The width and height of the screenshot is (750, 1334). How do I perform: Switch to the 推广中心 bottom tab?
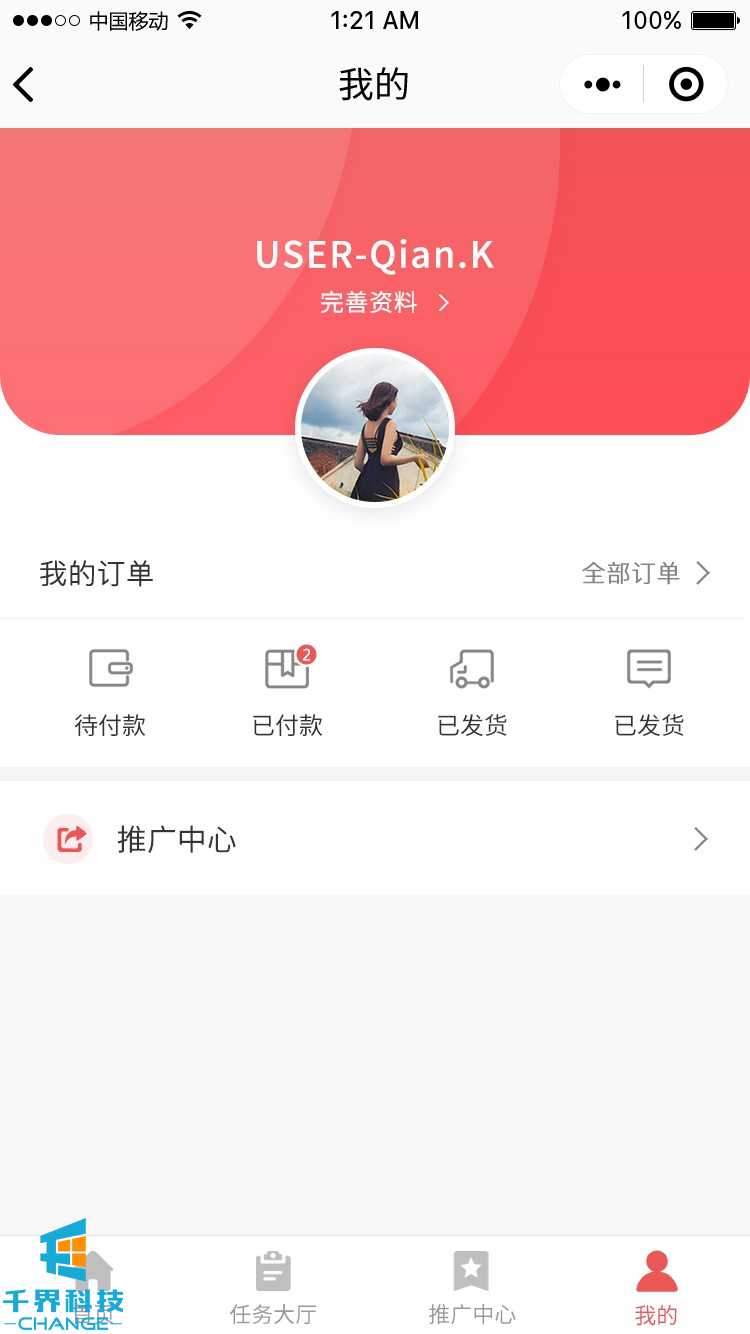tap(472, 1287)
